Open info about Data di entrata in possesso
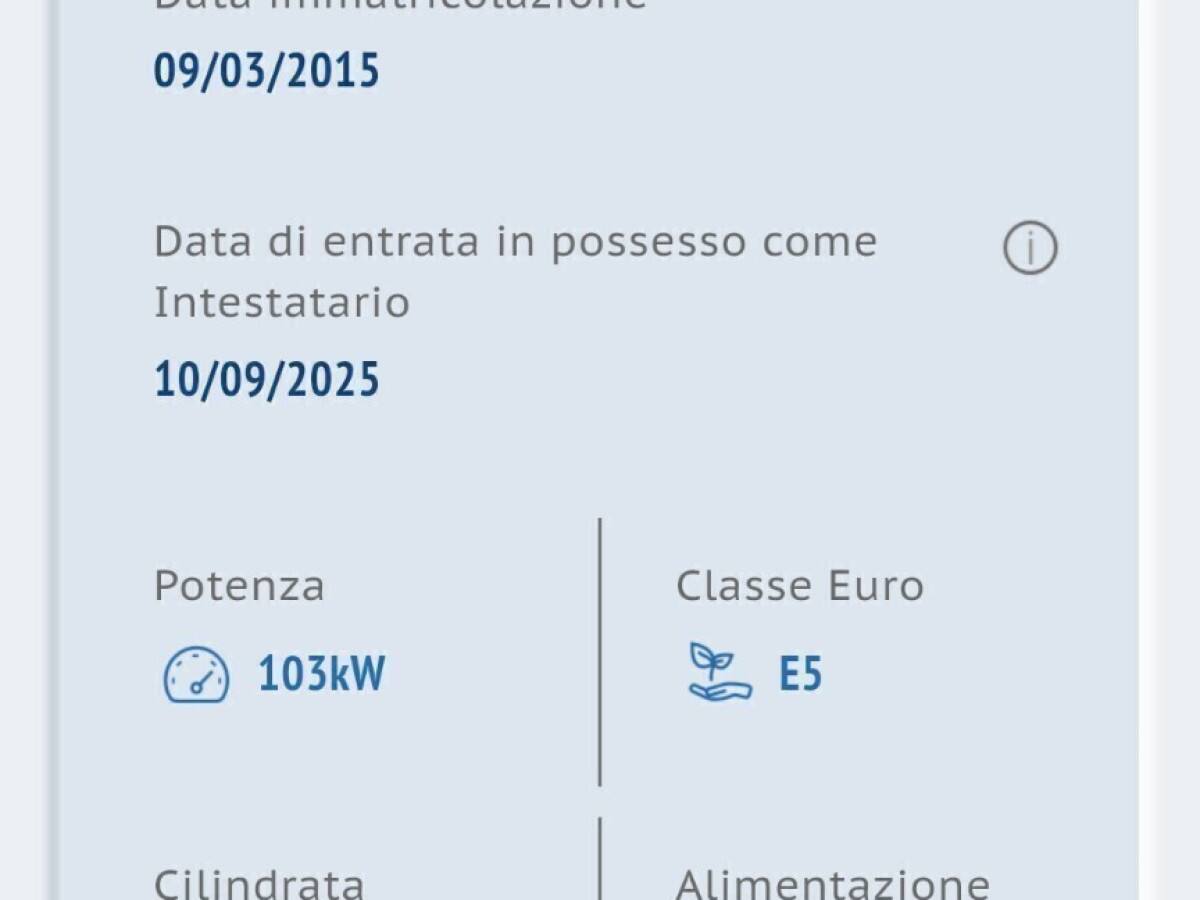 coord(1030,248)
